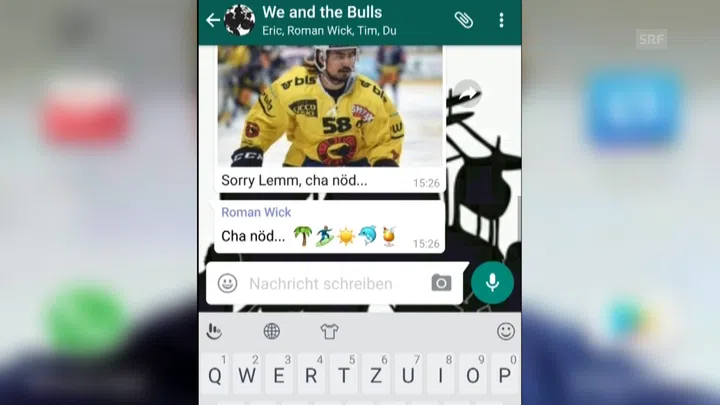The width and height of the screenshot is (720, 405).
Task: Open keyboard language globe
Action: tap(272, 331)
